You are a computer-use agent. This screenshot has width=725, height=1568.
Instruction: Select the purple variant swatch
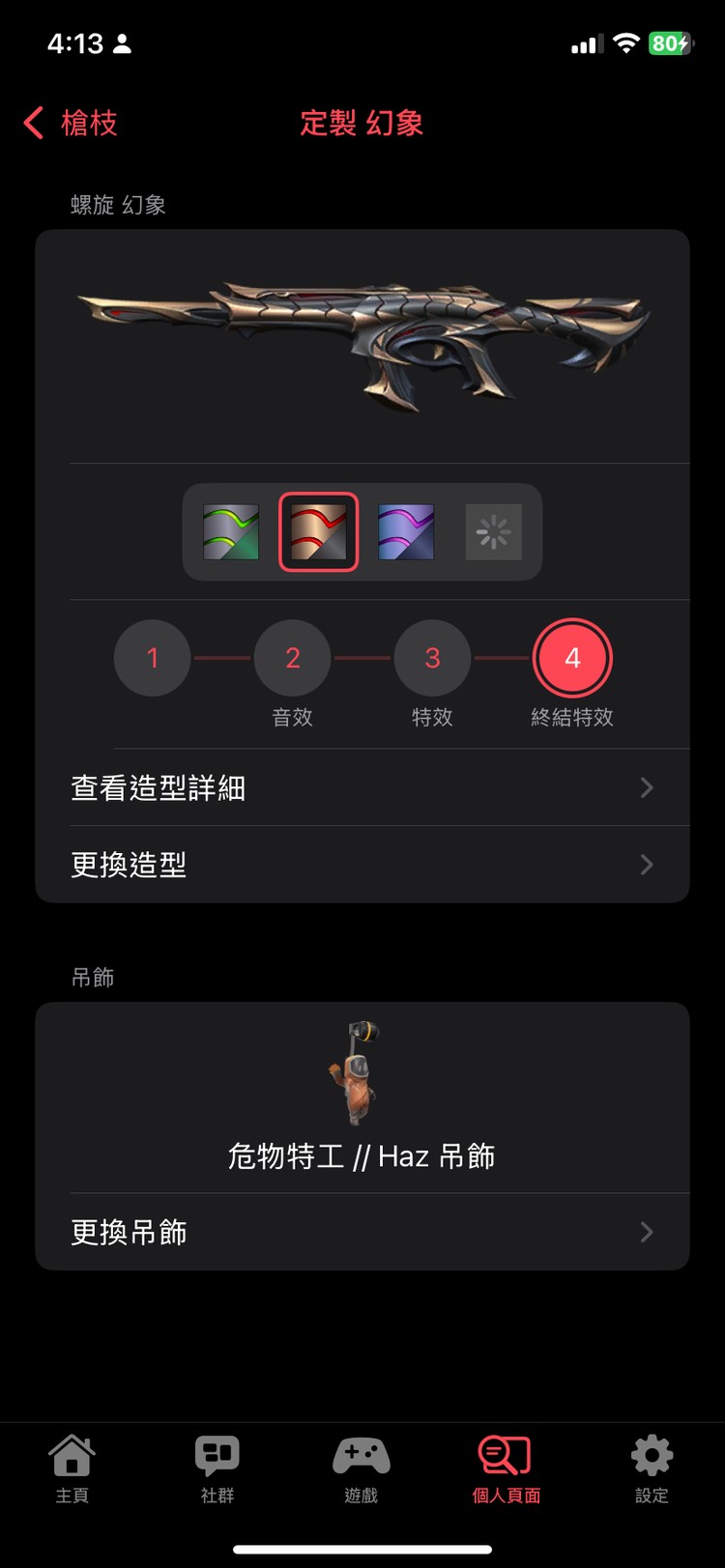(406, 531)
